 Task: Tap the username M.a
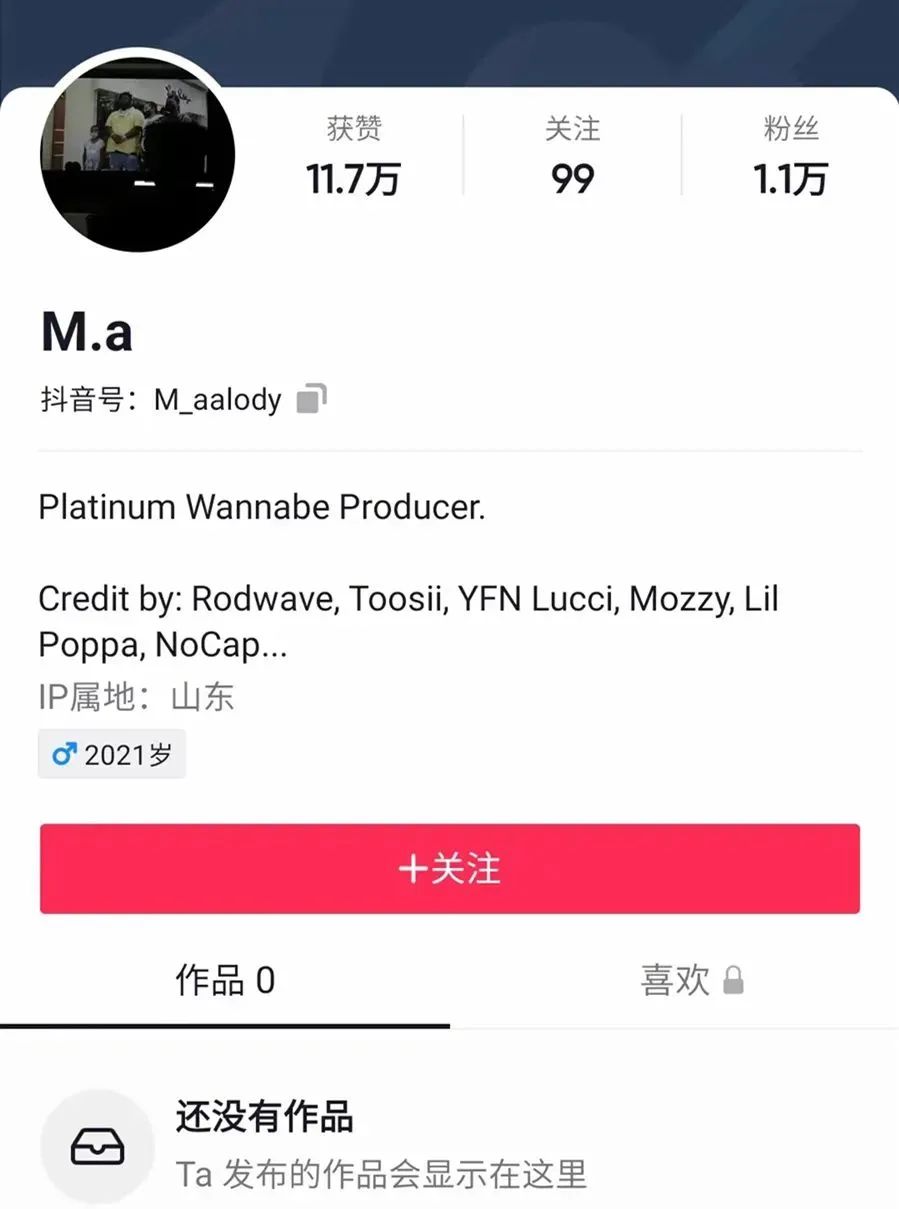pyautogui.click(x=86, y=333)
